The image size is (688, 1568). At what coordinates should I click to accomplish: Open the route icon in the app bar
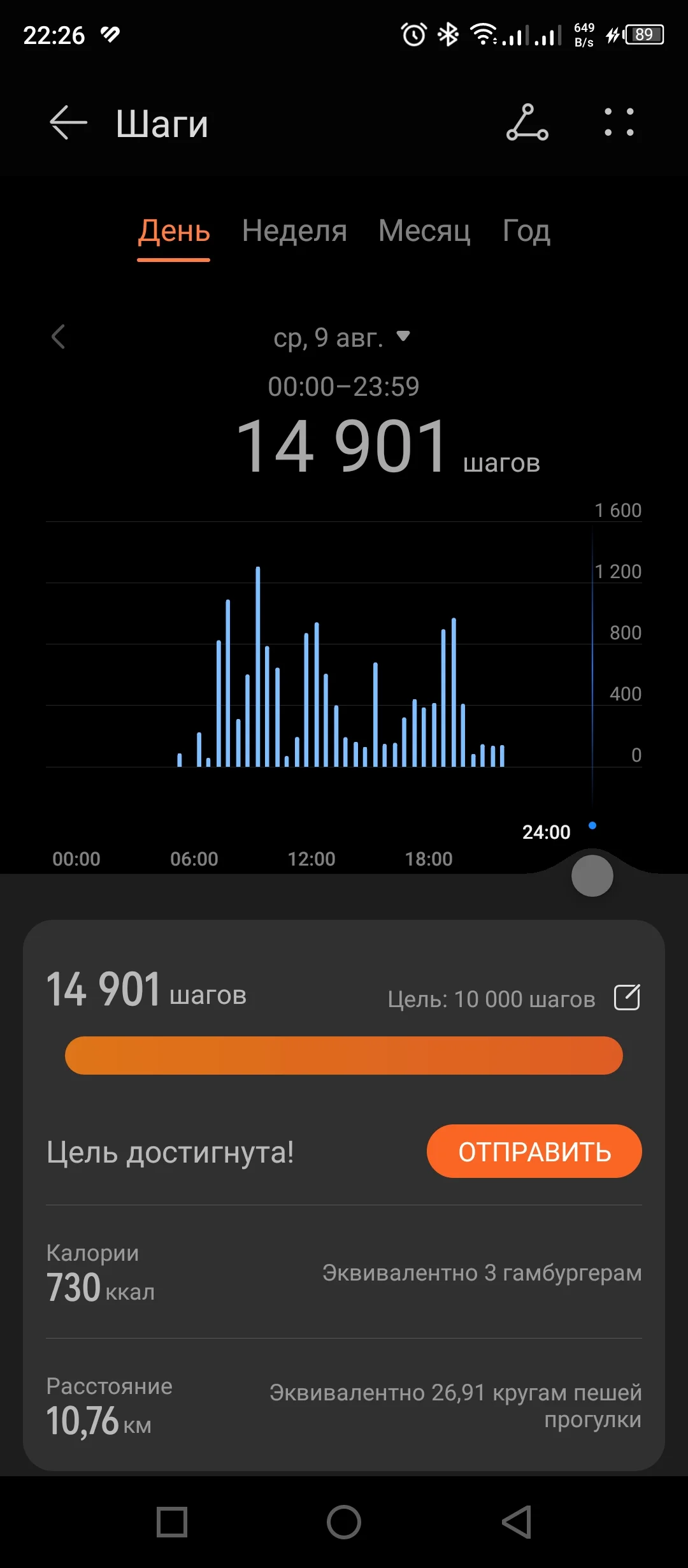[527, 122]
